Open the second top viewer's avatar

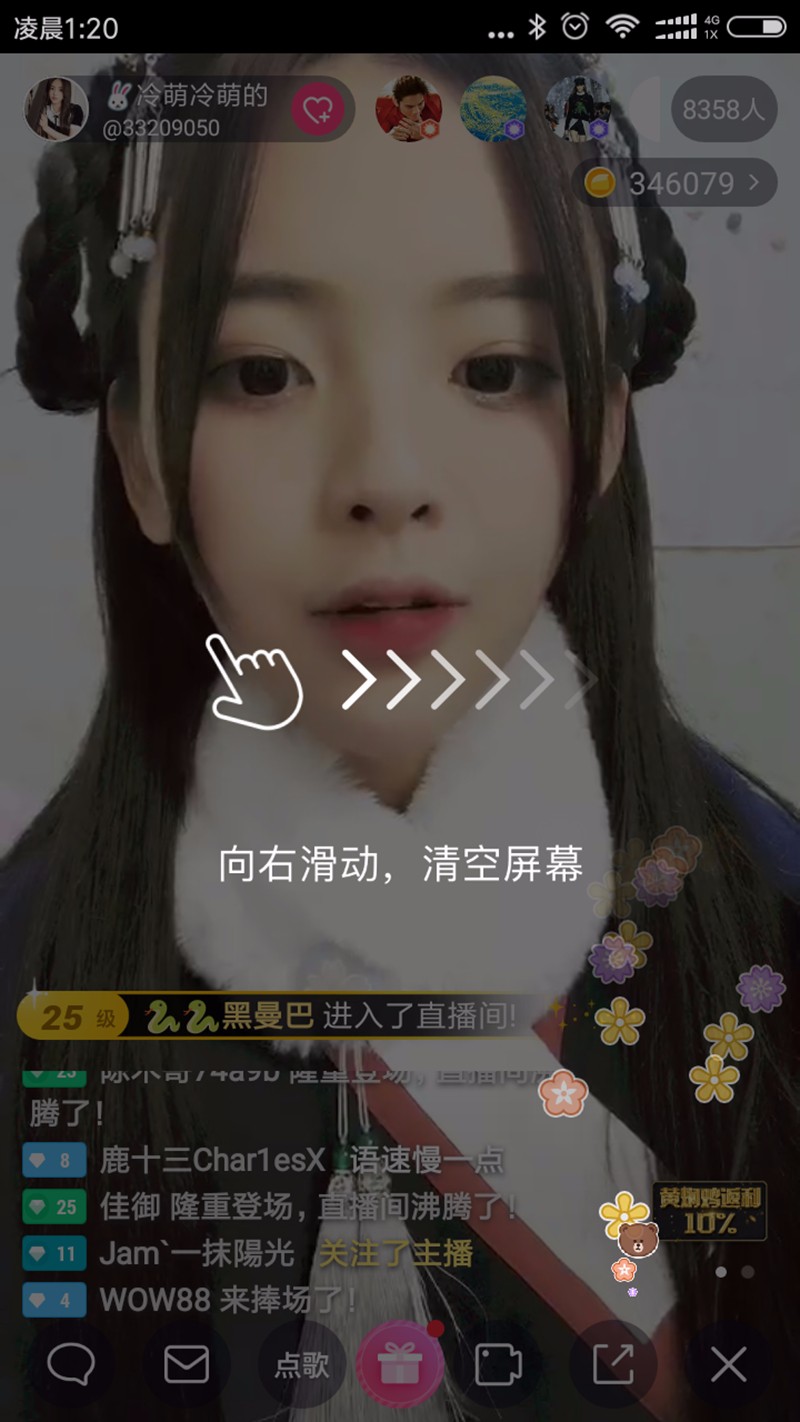[493, 109]
